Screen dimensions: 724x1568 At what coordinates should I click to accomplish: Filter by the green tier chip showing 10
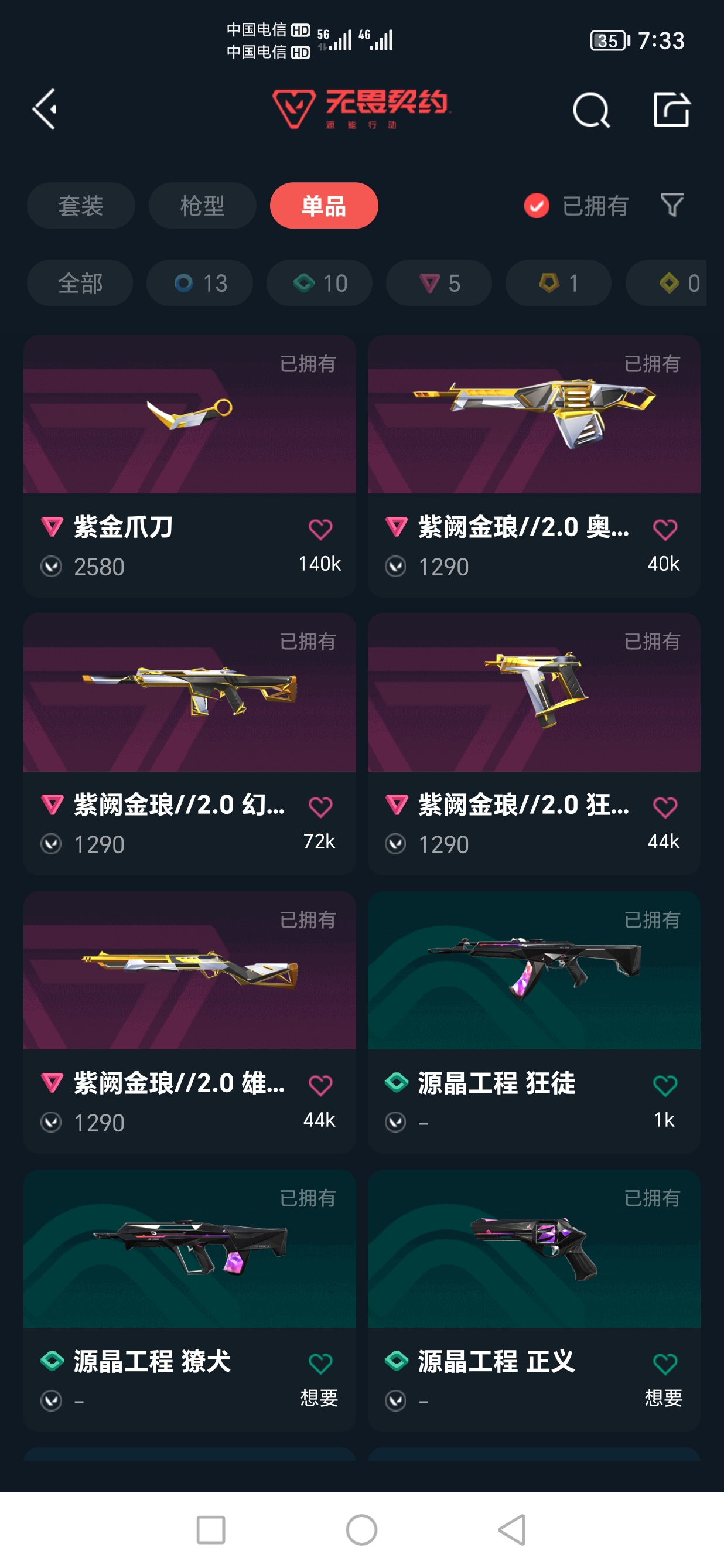pos(319,283)
